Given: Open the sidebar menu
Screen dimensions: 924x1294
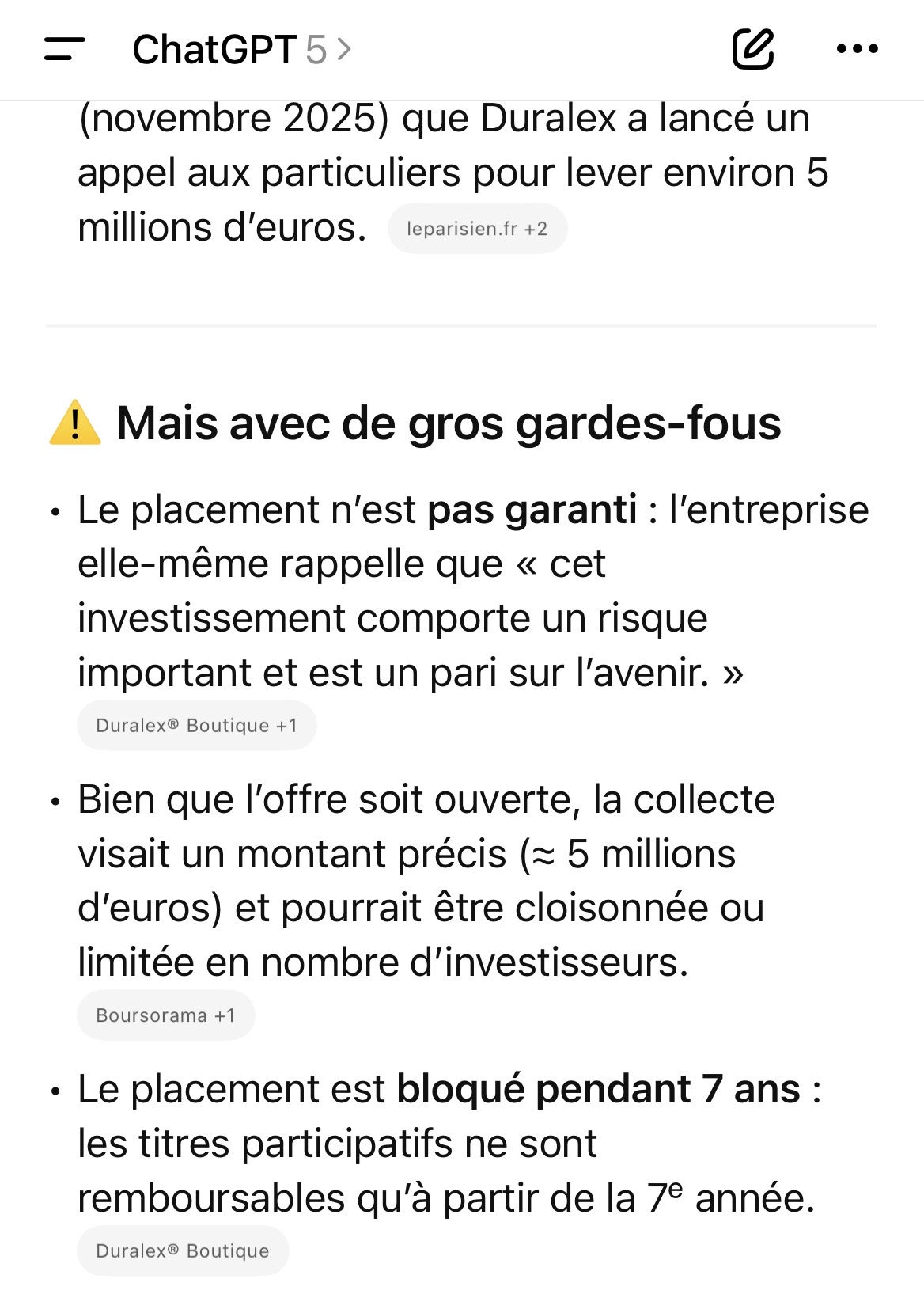Looking at the screenshot, I should point(64,49).
